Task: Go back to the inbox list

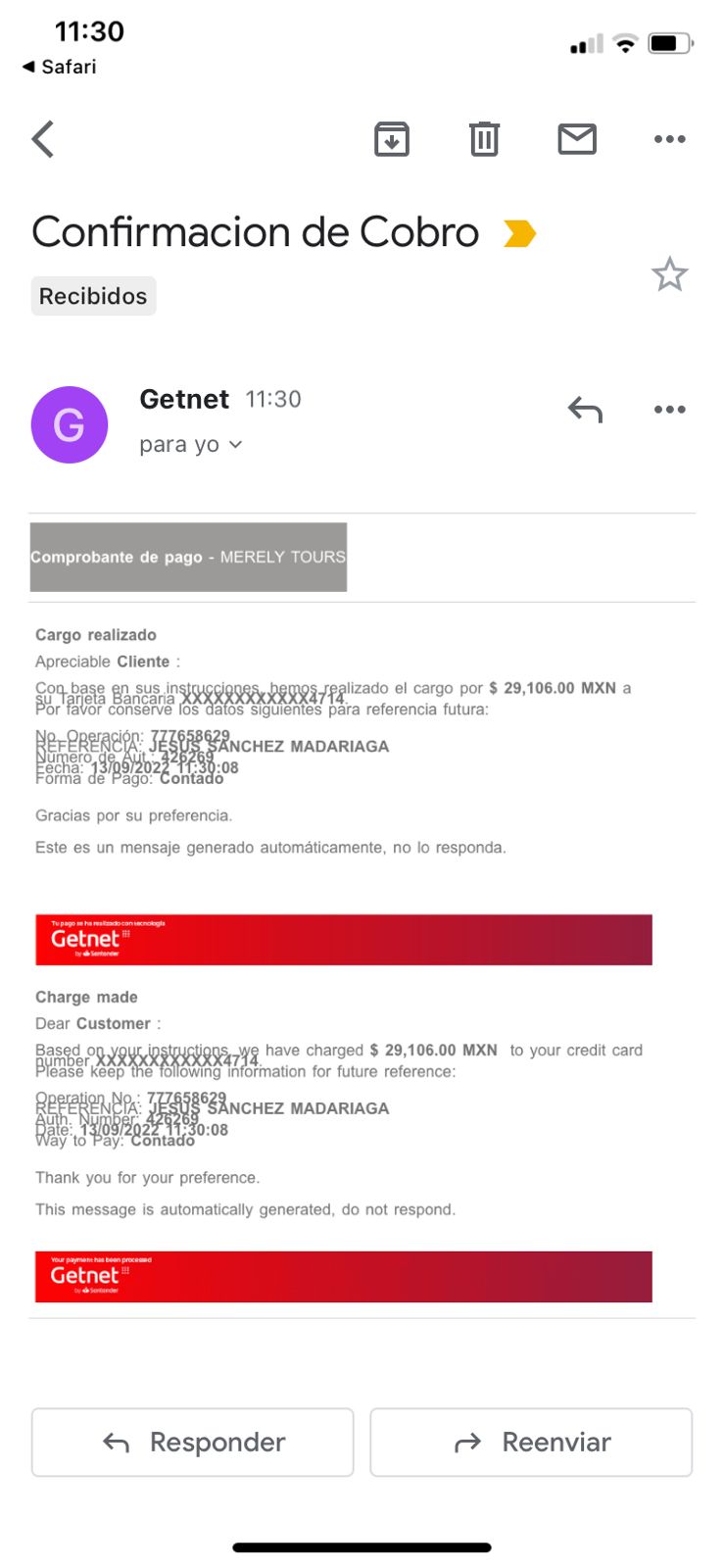Action: pyautogui.click(x=43, y=139)
